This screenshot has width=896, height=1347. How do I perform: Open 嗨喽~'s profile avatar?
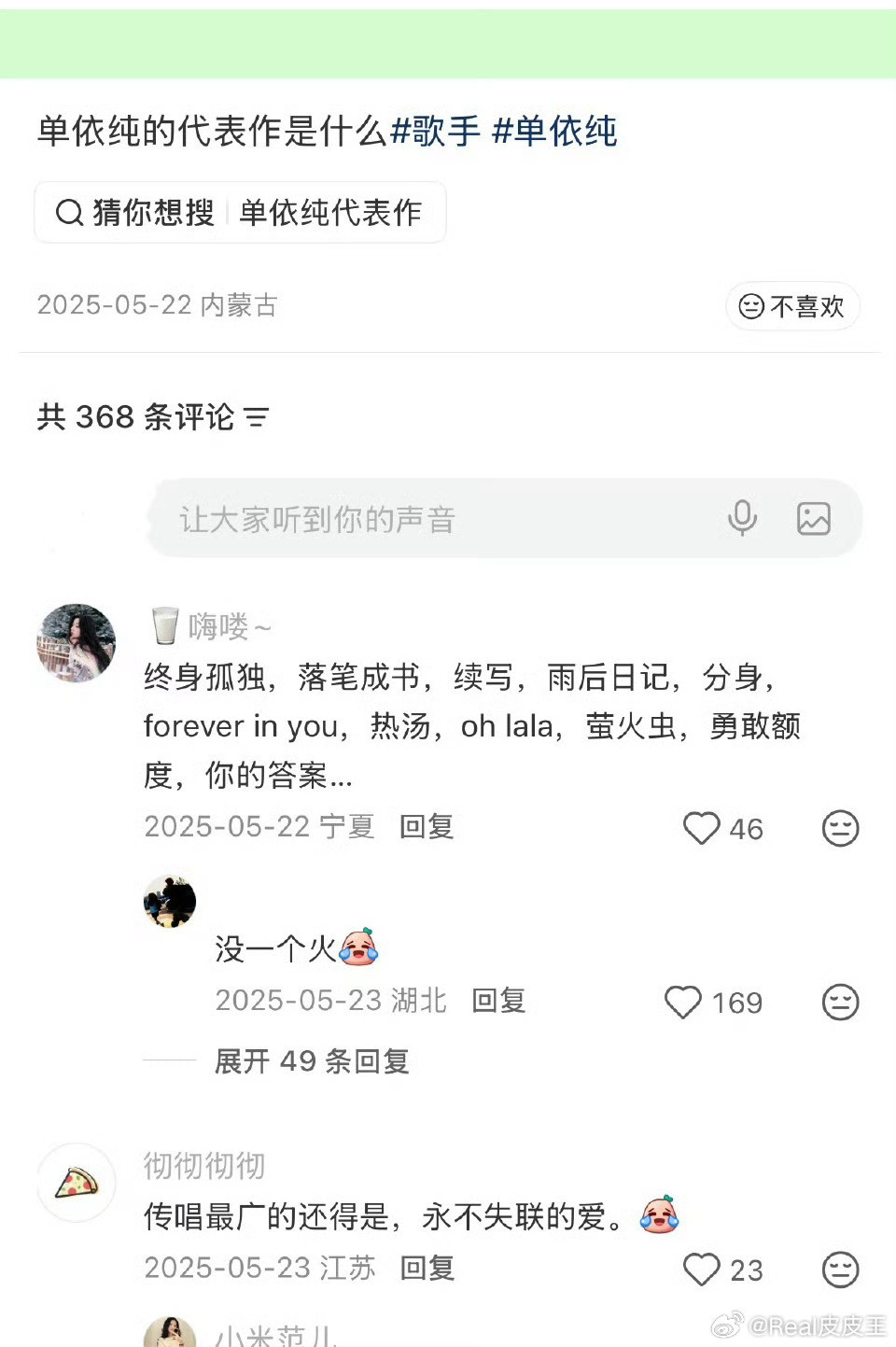[76, 642]
